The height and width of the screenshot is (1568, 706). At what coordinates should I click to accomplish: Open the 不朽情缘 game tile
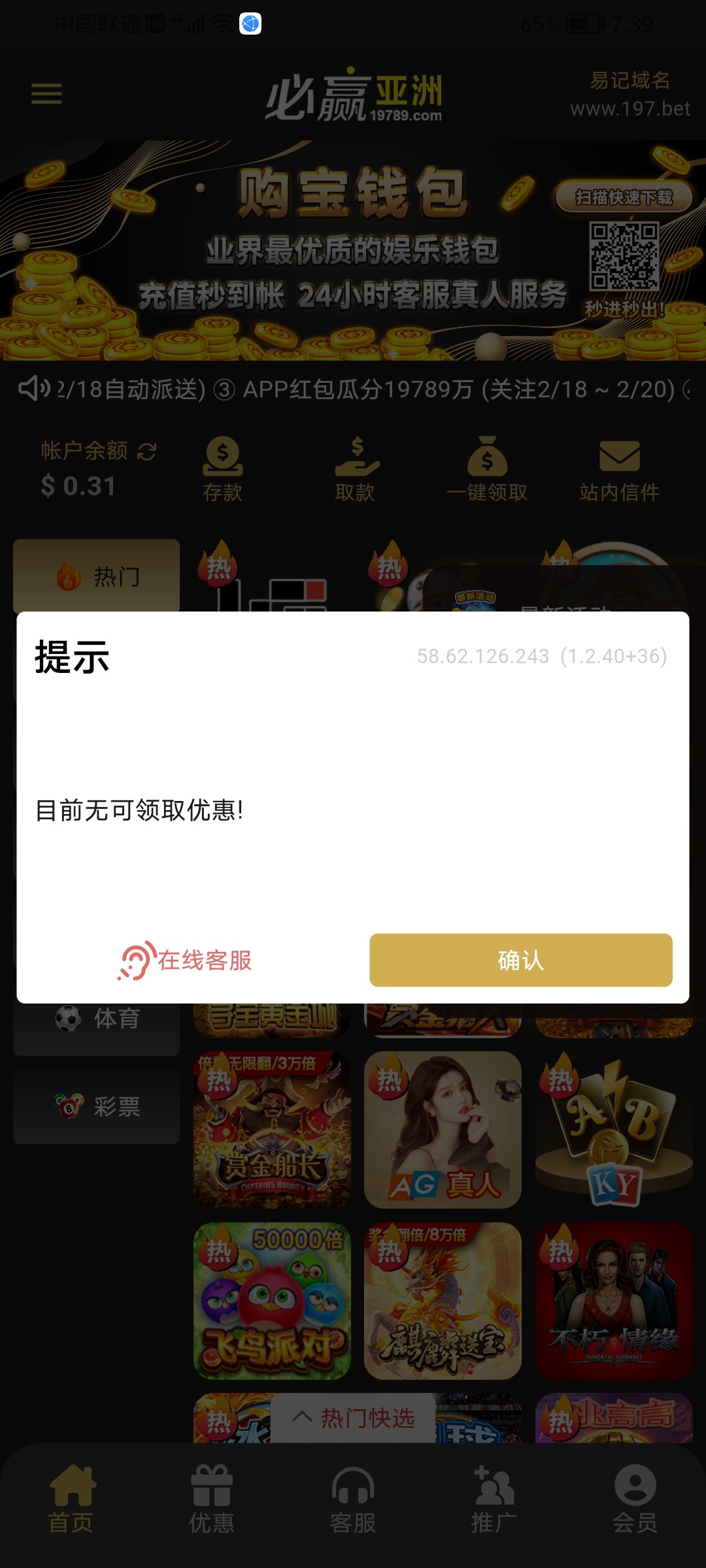[614, 1301]
